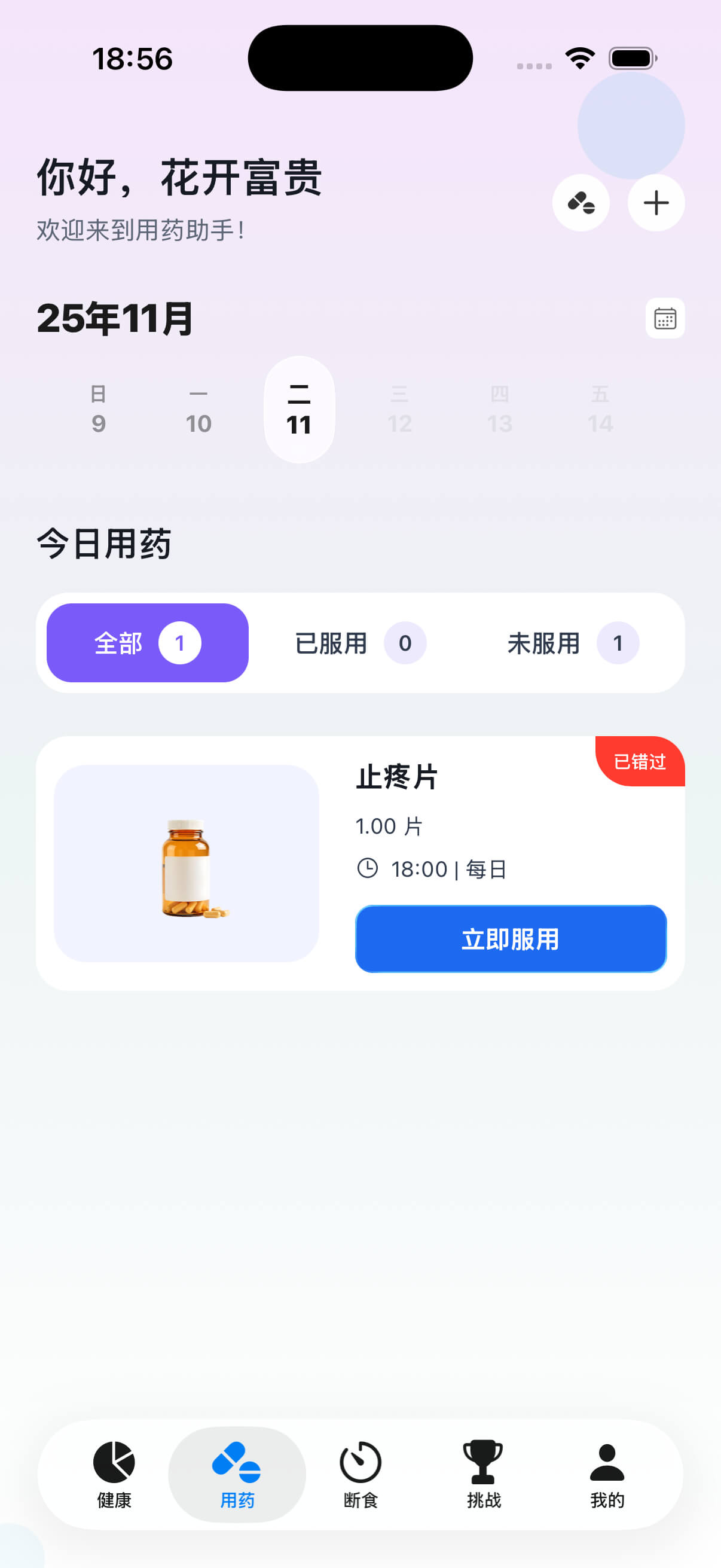Open the 用药 tab
The height and width of the screenshot is (1568, 721).
point(237,1474)
